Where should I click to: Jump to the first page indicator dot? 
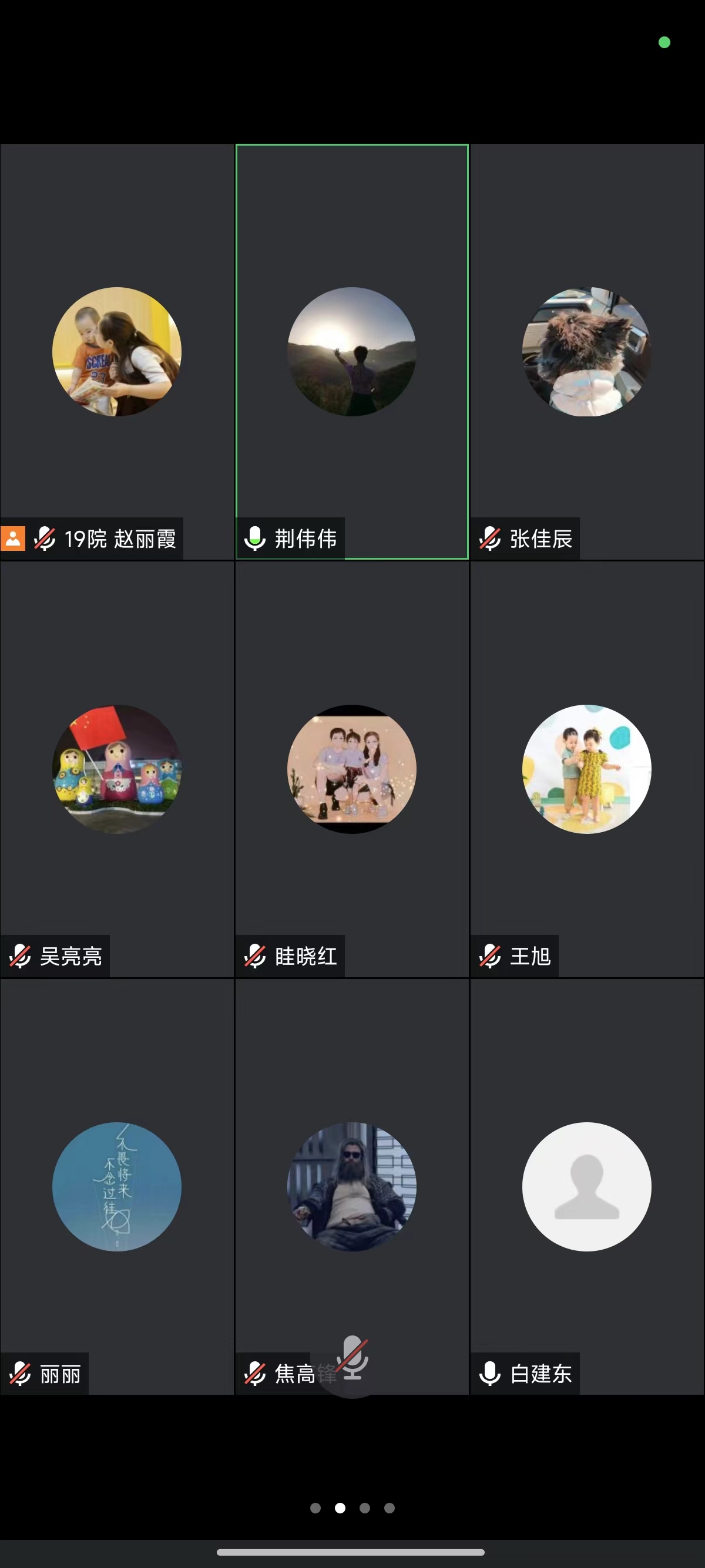click(315, 1508)
